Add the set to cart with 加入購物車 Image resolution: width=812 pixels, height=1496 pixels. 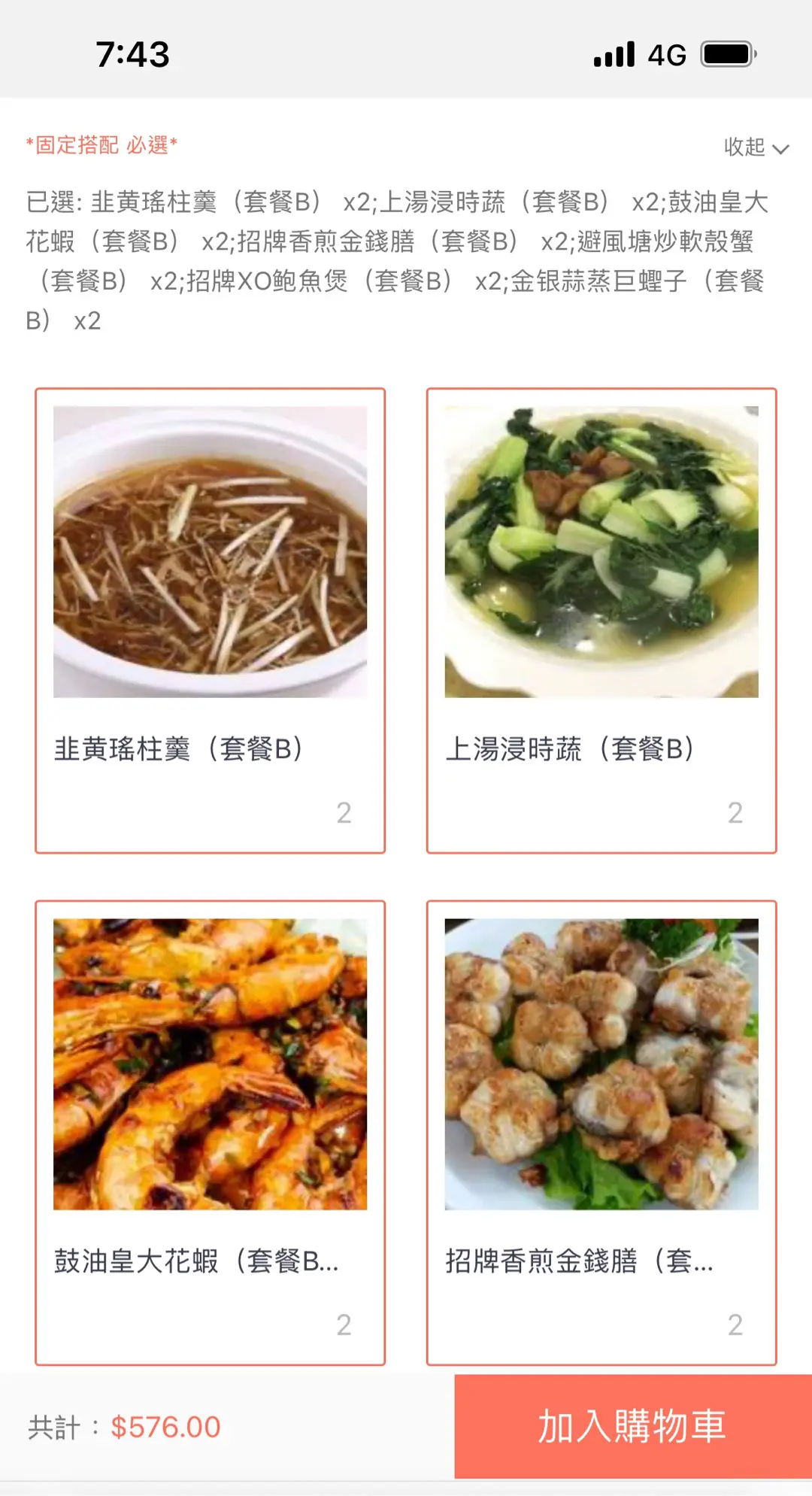[x=632, y=1426]
